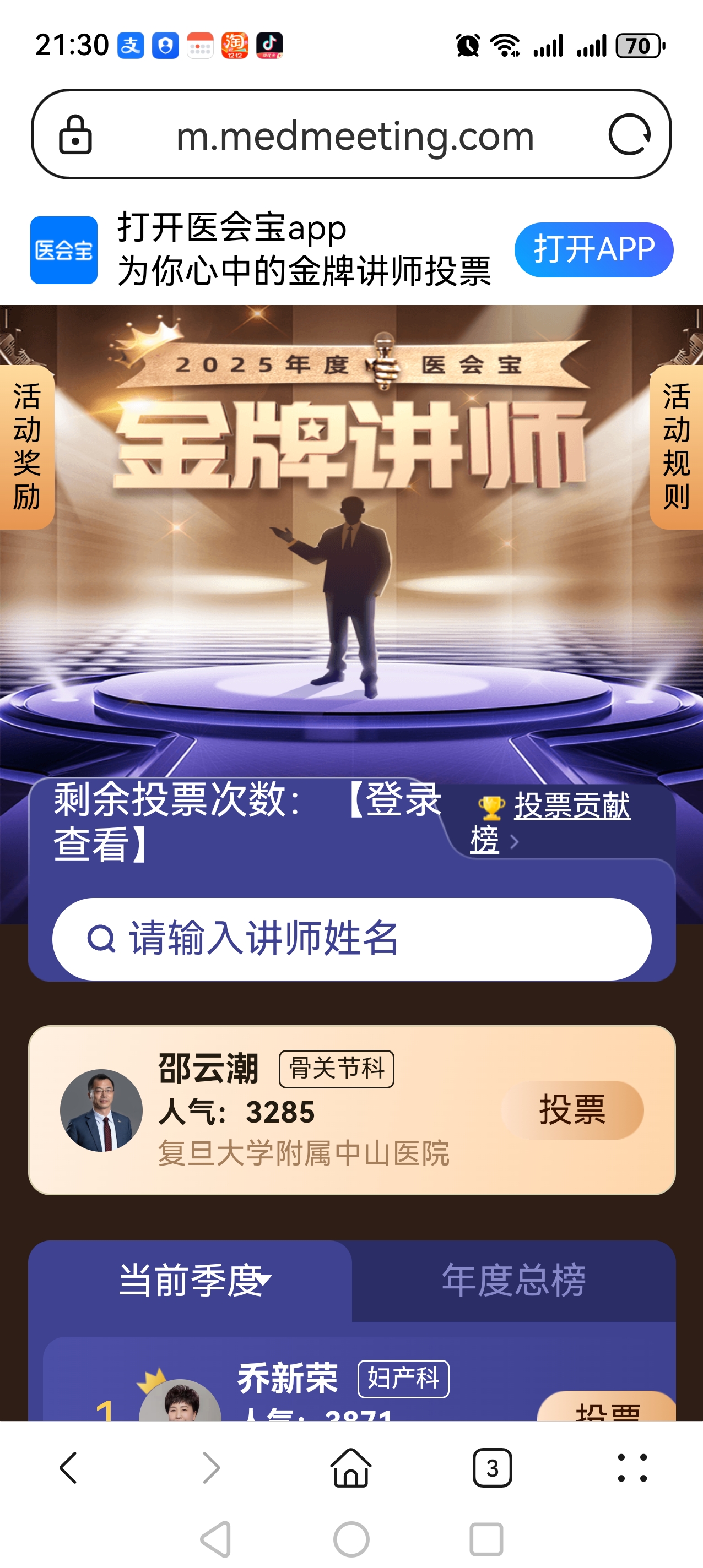Reload the page from the address bar
Viewport: 703px width, 1568px height.
tap(629, 134)
